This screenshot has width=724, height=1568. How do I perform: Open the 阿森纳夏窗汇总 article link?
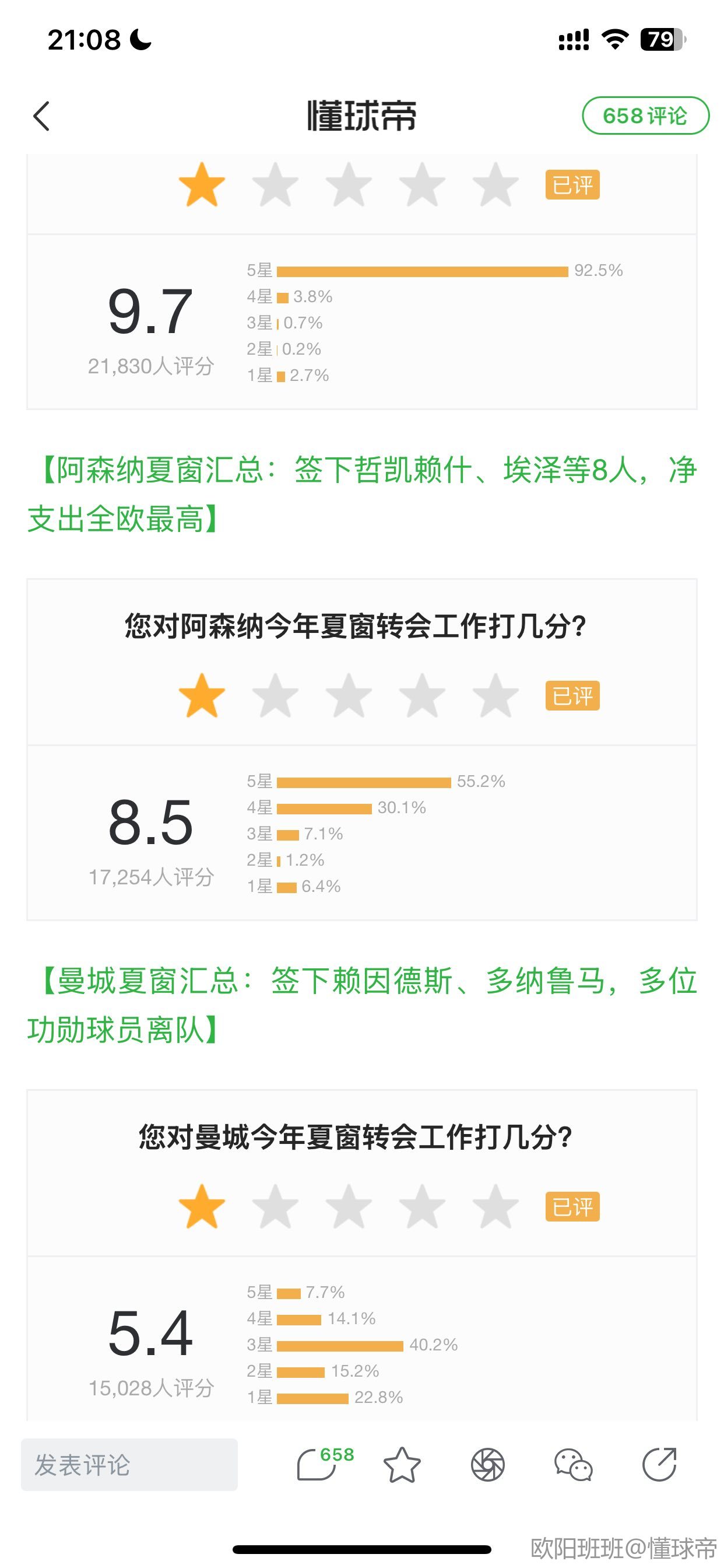(362, 494)
